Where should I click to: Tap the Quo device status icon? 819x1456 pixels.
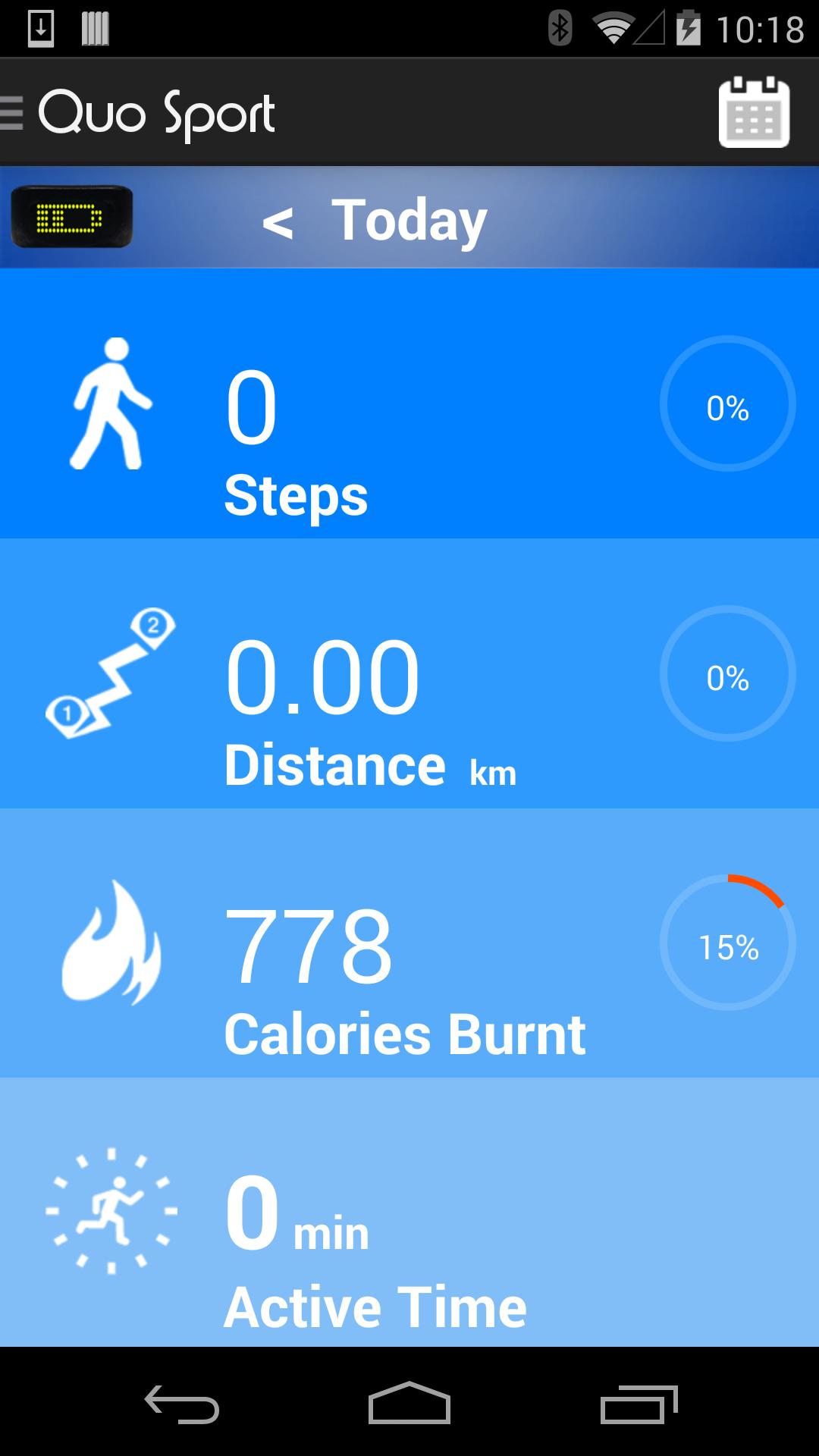[x=72, y=217]
